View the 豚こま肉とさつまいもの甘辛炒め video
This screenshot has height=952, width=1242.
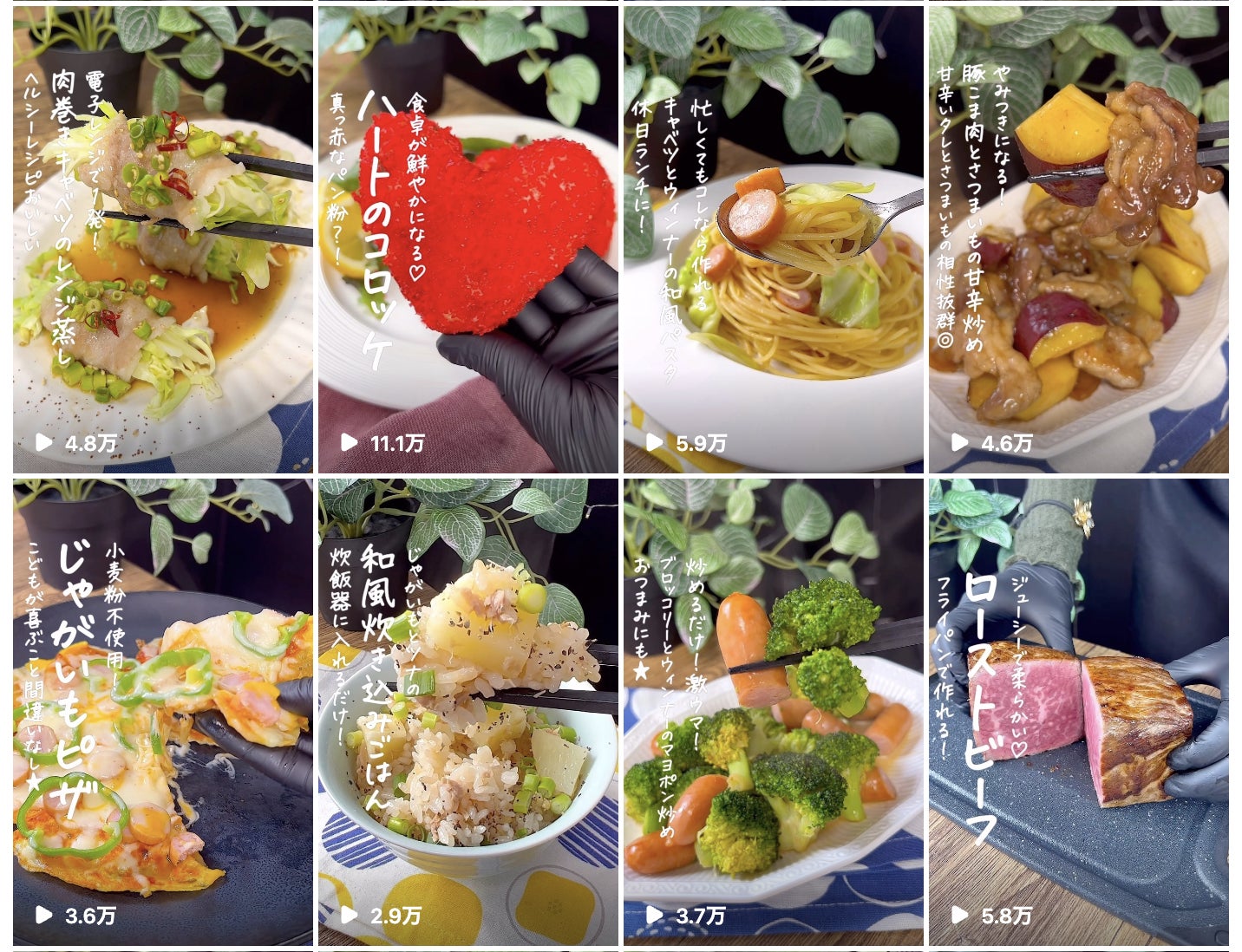[1079, 239]
